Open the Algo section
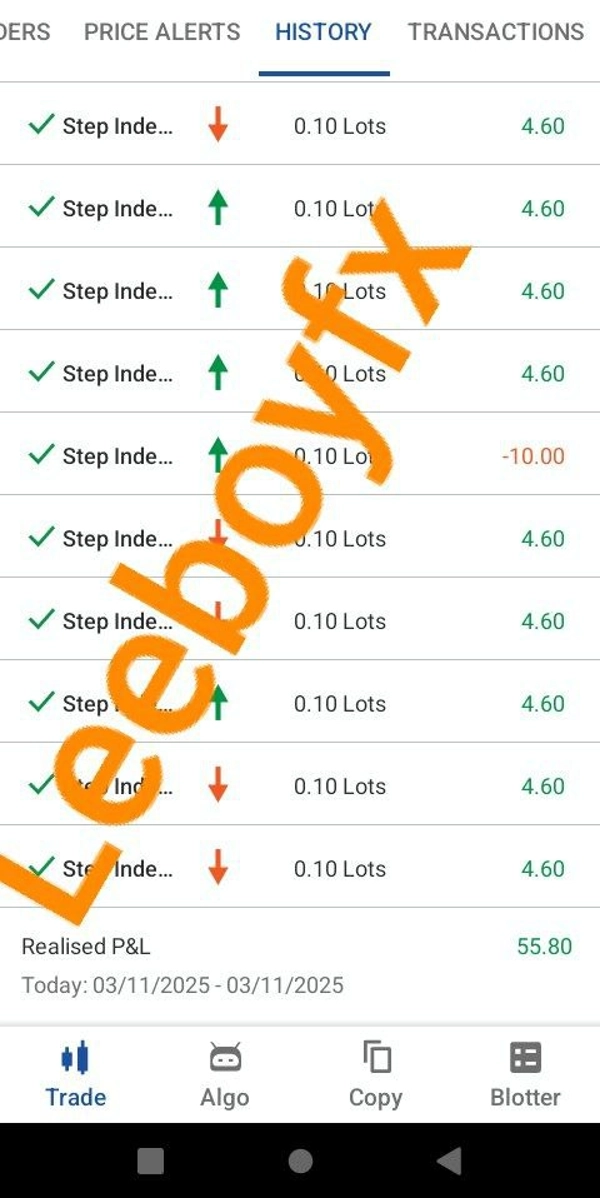This screenshot has width=600, height=1198. pyautogui.click(x=225, y=1074)
